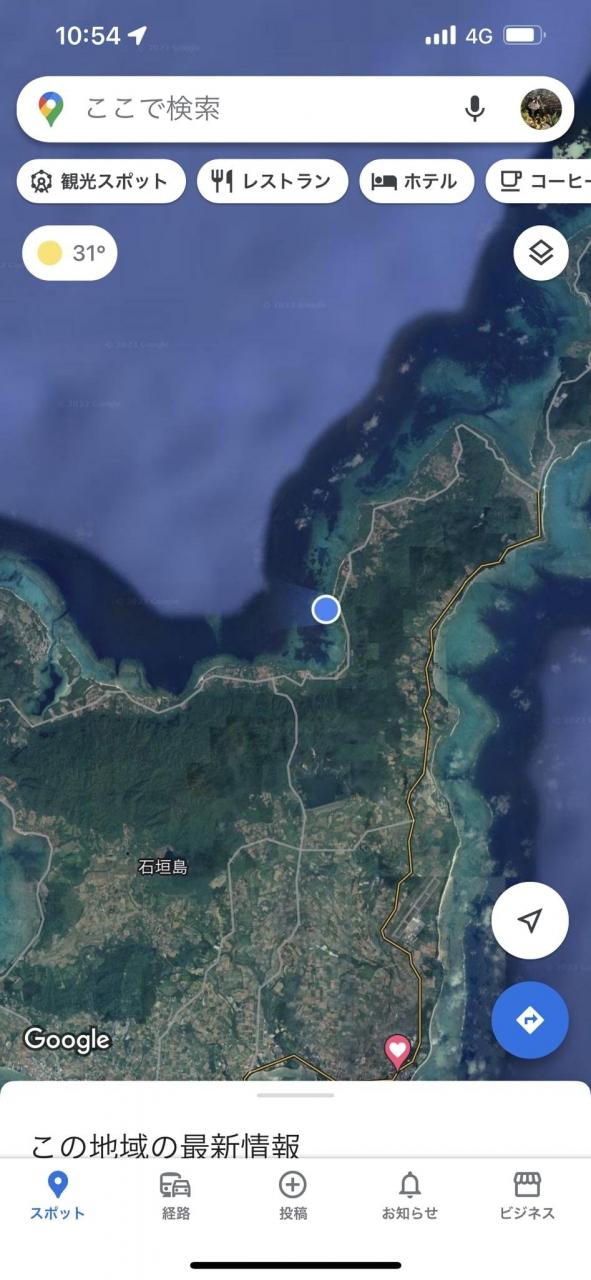Select the コーヒー chip
The width and height of the screenshot is (591, 1280).
pos(538,182)
